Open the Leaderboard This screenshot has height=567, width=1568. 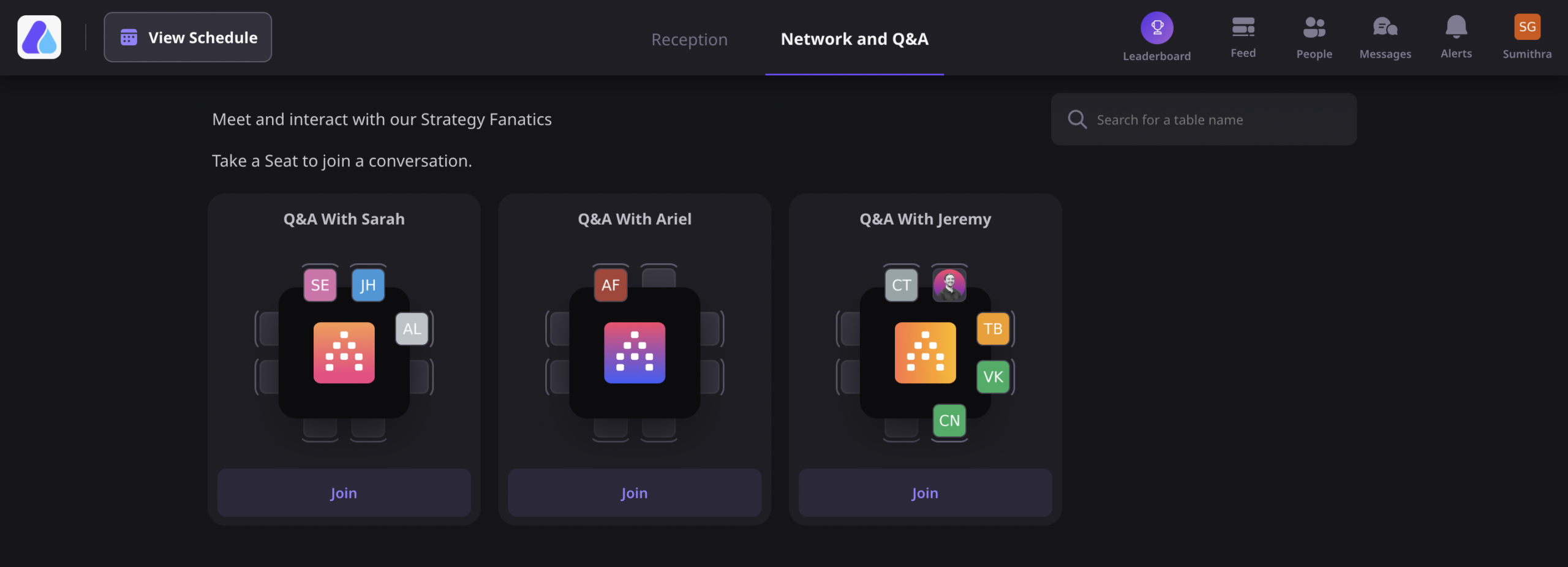(1156, 37)
